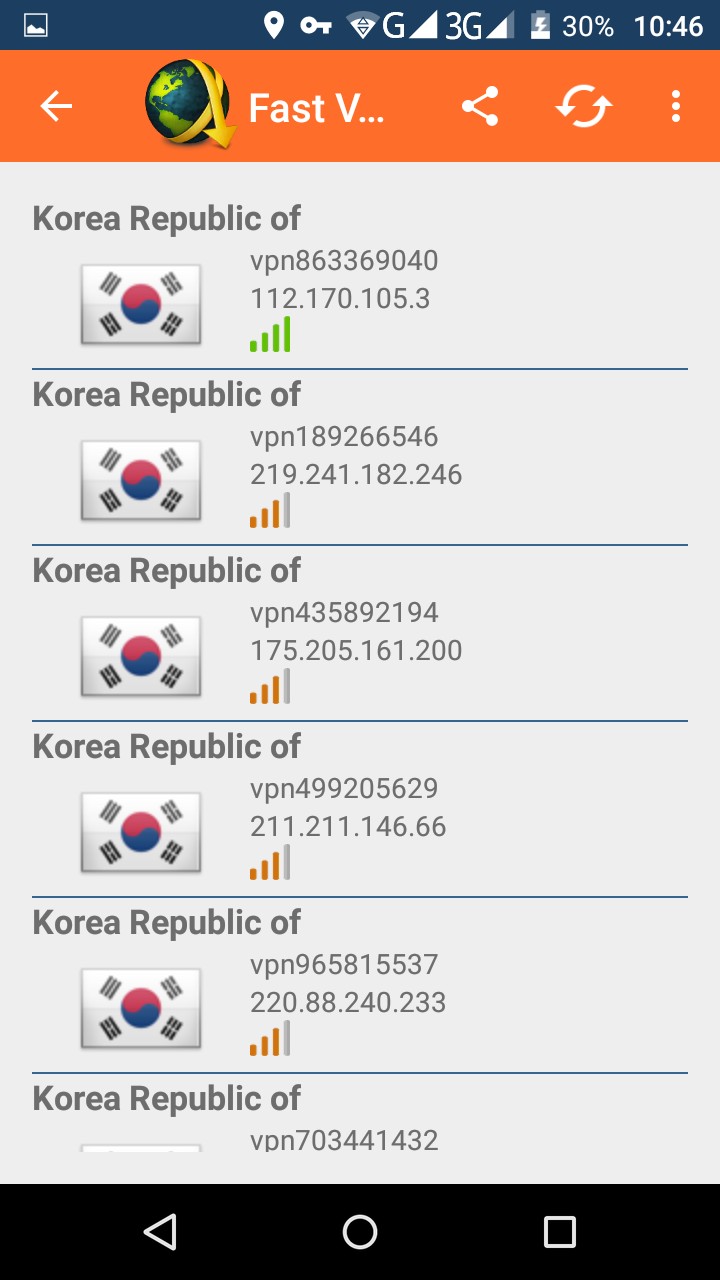720x1280 pixels.
Task: Open the recent apps view
Action: [559, 1232]
